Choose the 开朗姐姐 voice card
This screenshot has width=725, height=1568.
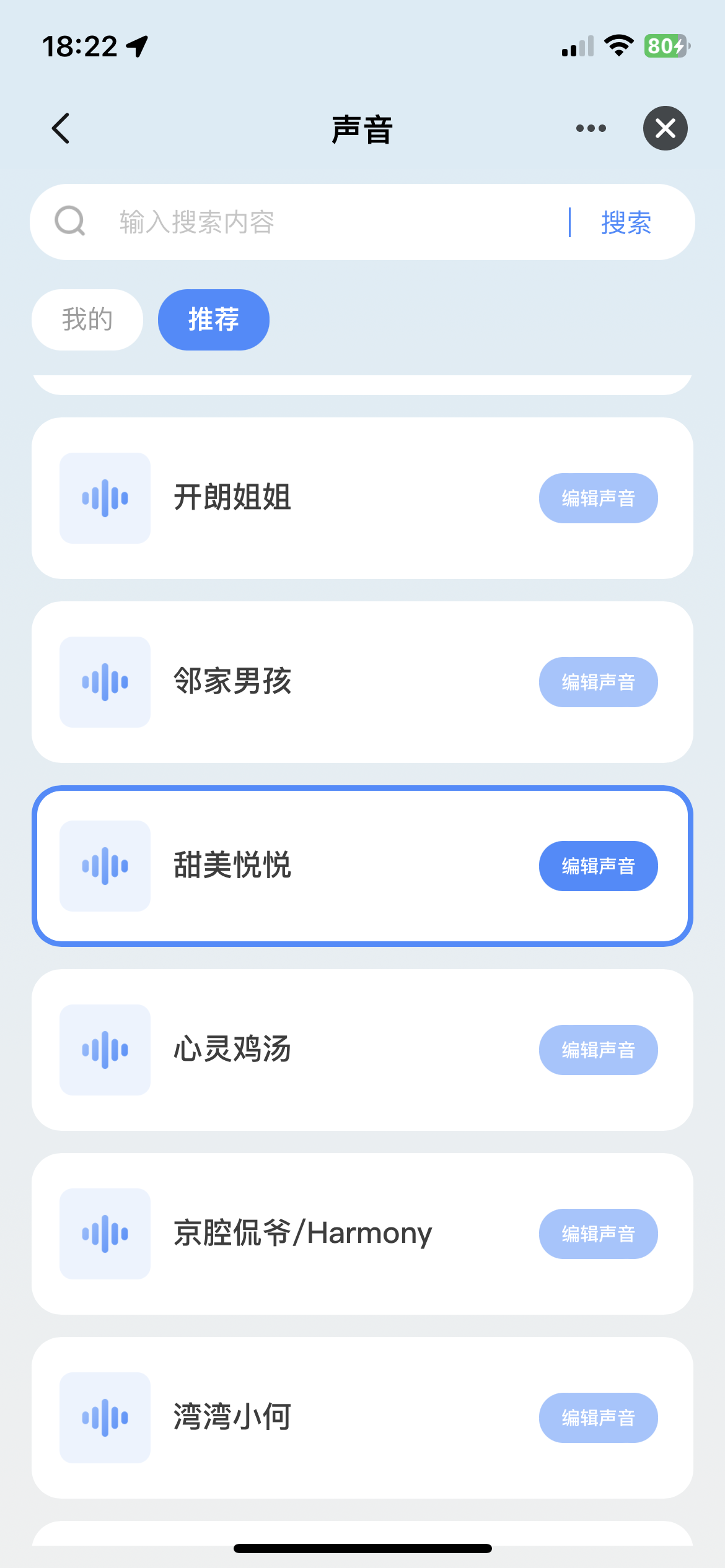click(x=362, y=499)
